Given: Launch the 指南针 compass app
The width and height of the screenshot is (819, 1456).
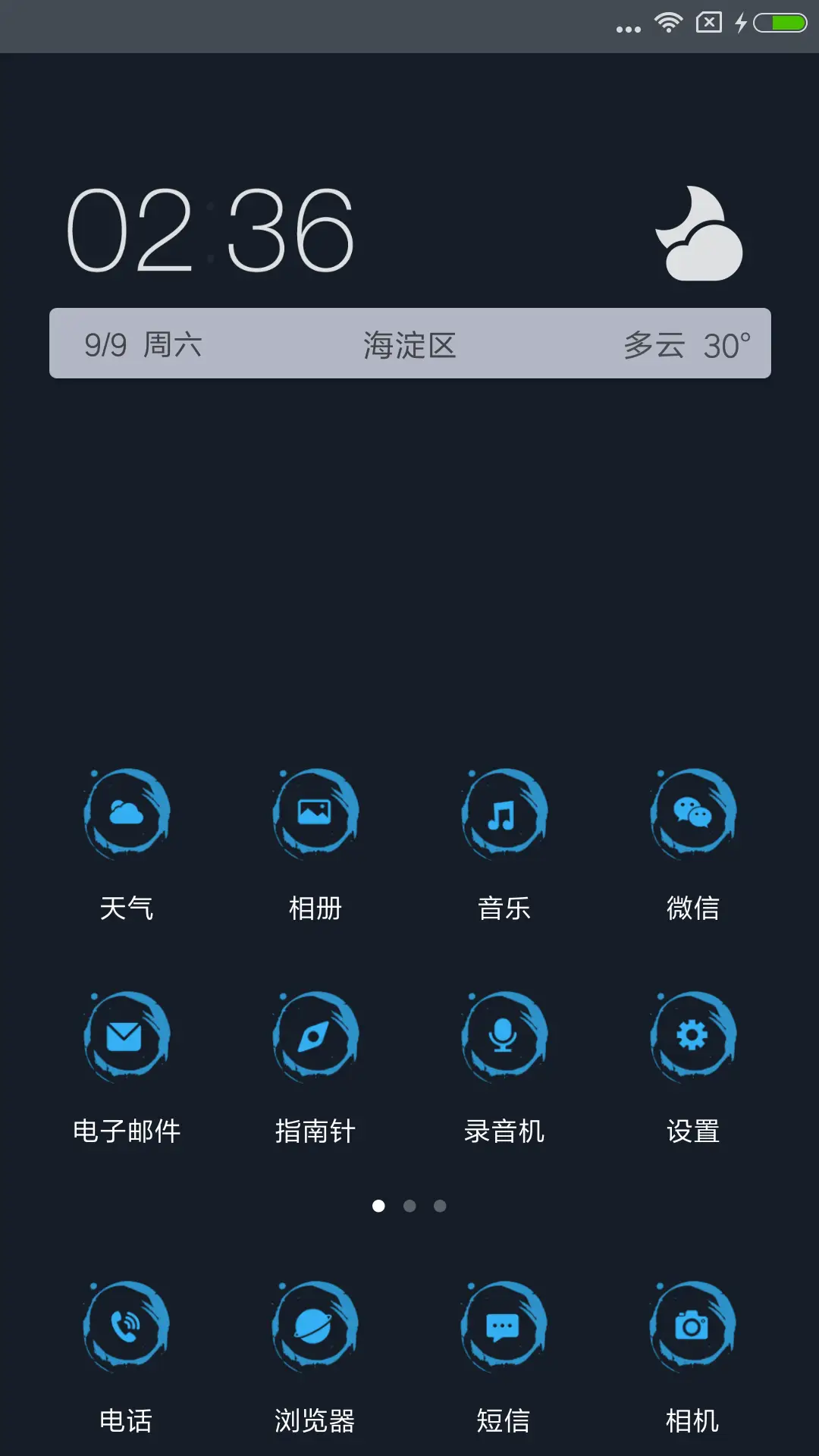Looking at the screenshot, I should tap(315, 1036).
